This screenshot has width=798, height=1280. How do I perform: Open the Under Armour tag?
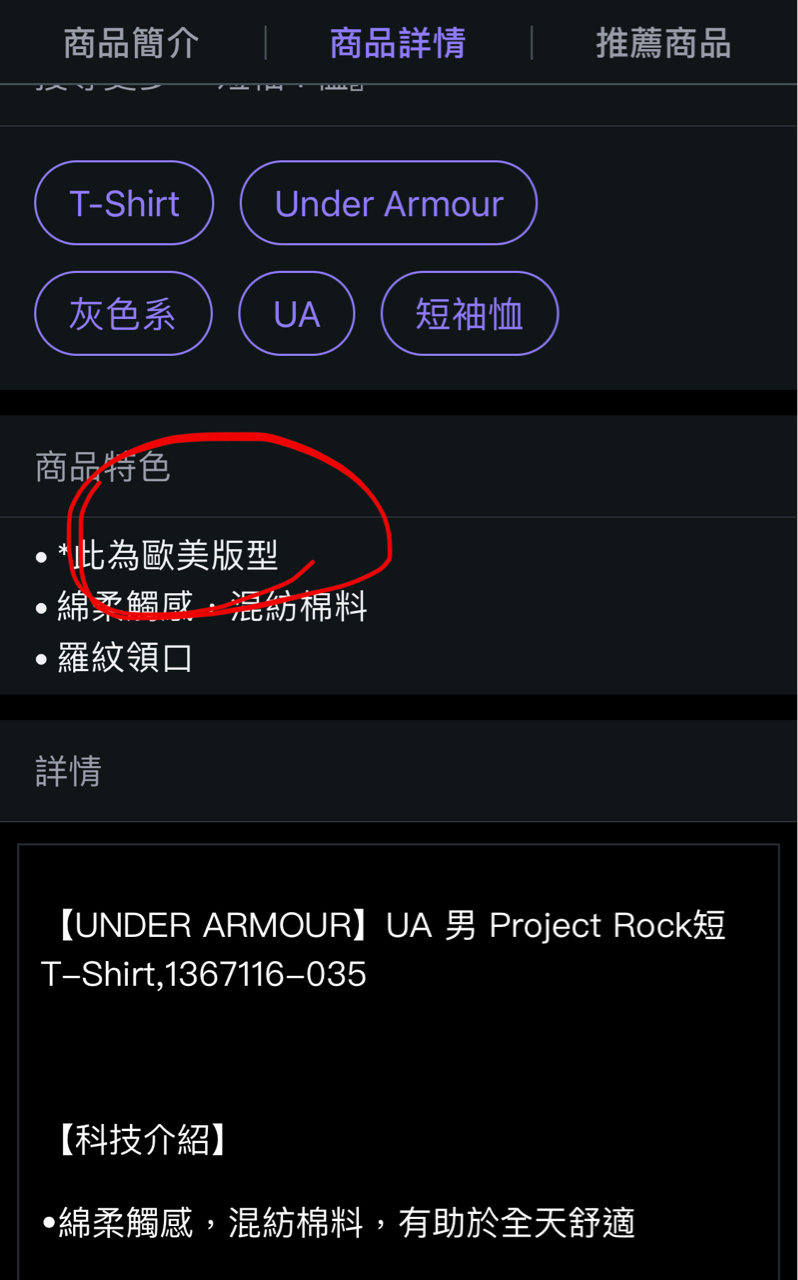pos(389,203)
